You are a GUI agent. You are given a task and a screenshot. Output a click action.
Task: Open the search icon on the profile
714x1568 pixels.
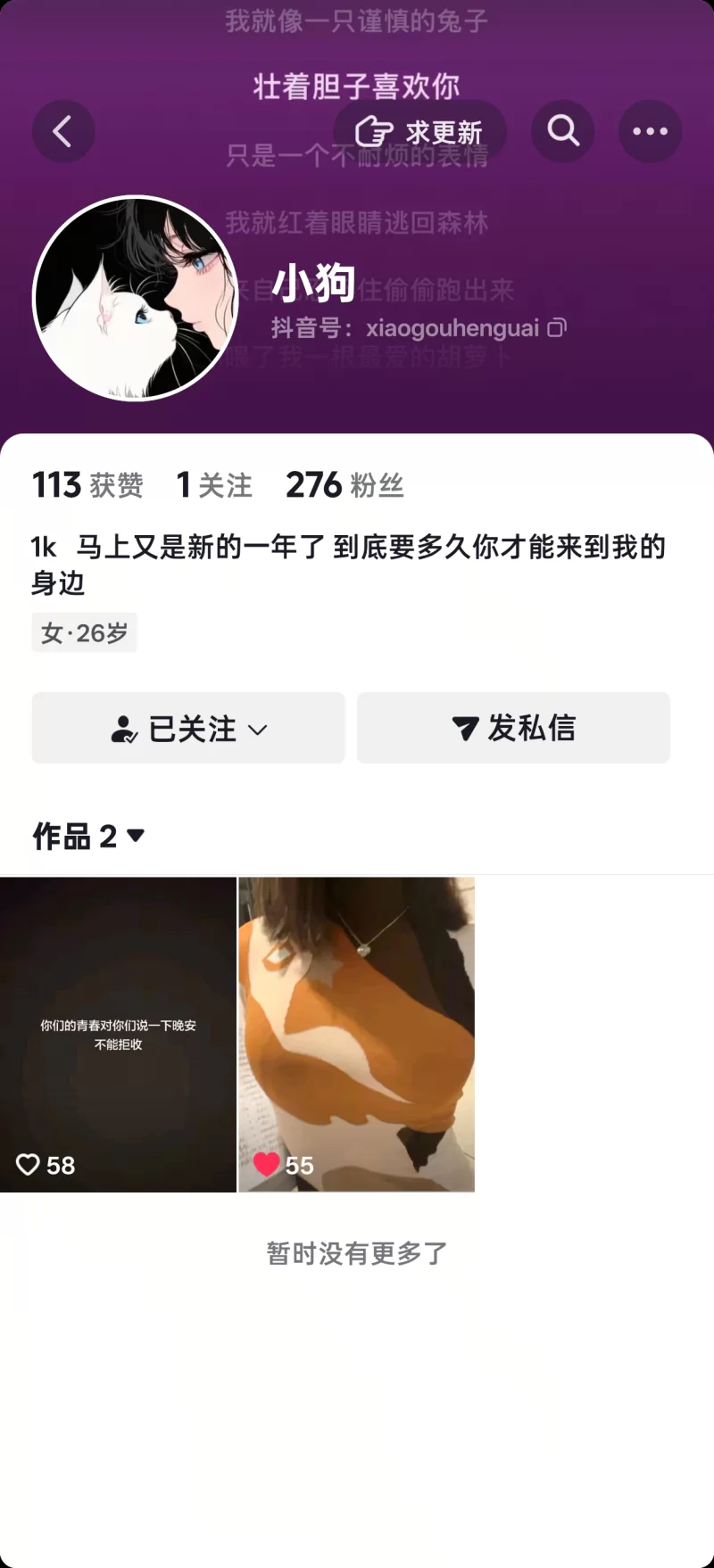click(x=563, y=132)
